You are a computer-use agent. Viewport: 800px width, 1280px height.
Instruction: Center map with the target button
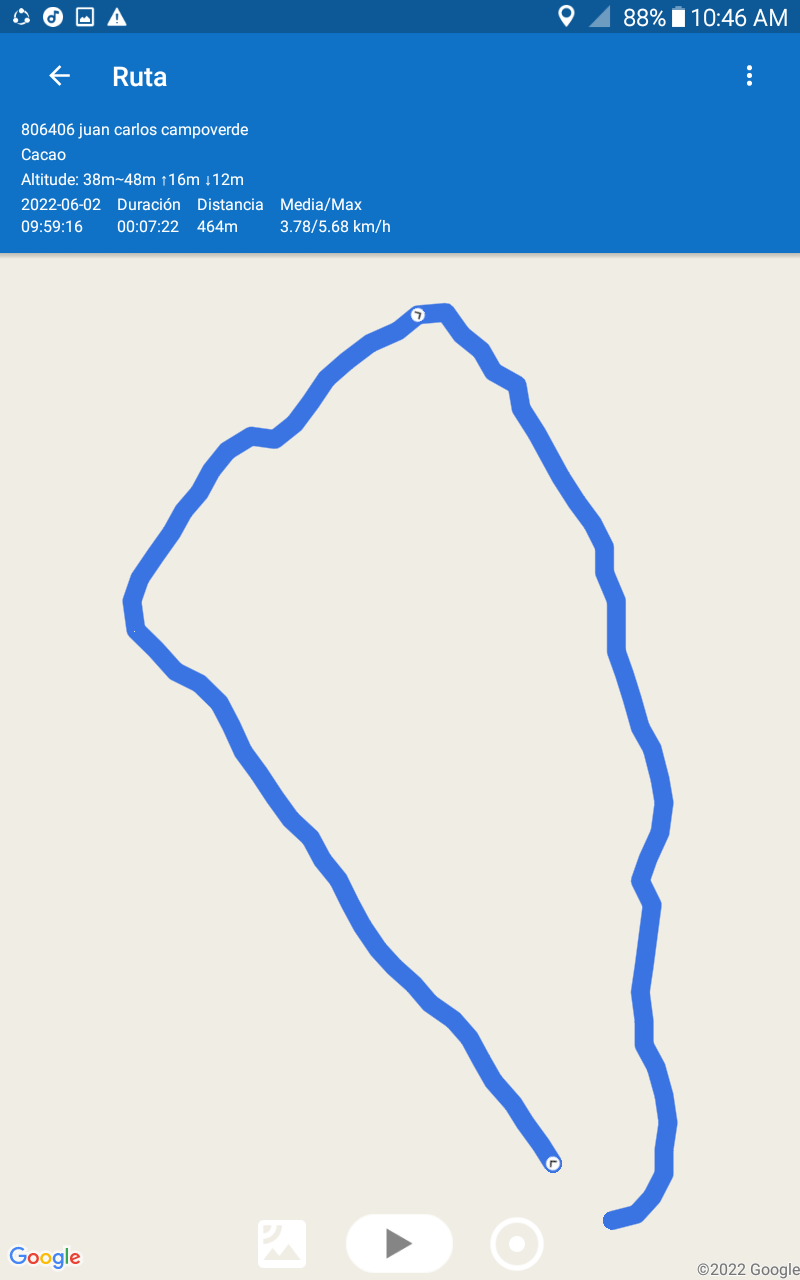(517, 1244)
